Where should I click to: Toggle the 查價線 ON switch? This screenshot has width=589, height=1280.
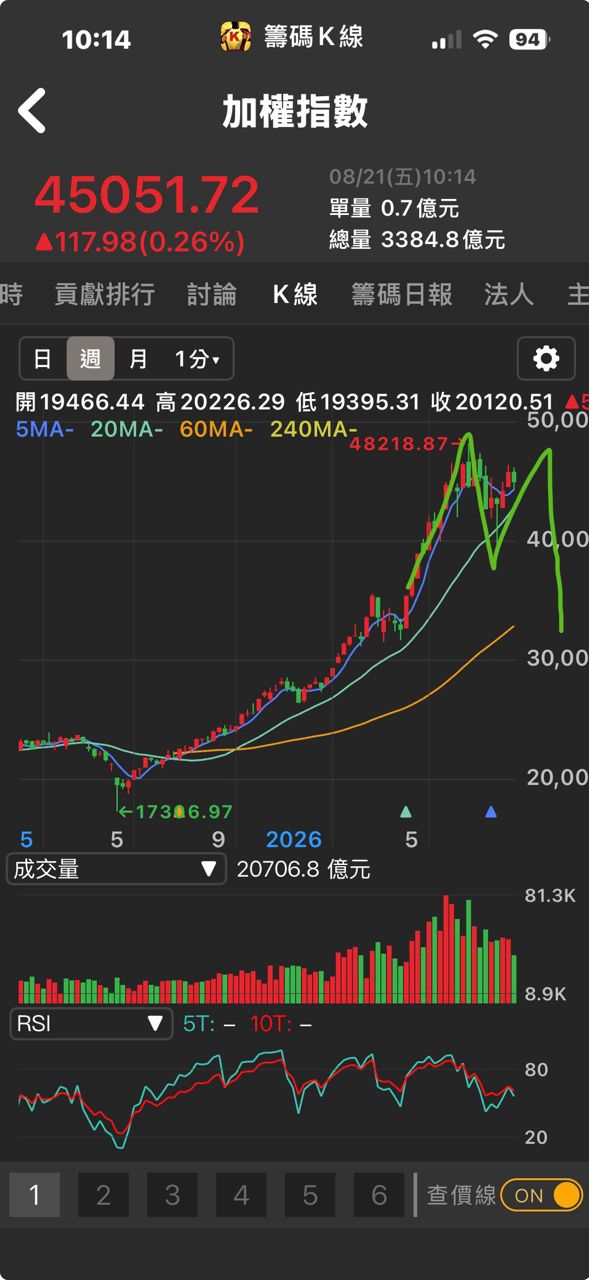pos(542,1195)
